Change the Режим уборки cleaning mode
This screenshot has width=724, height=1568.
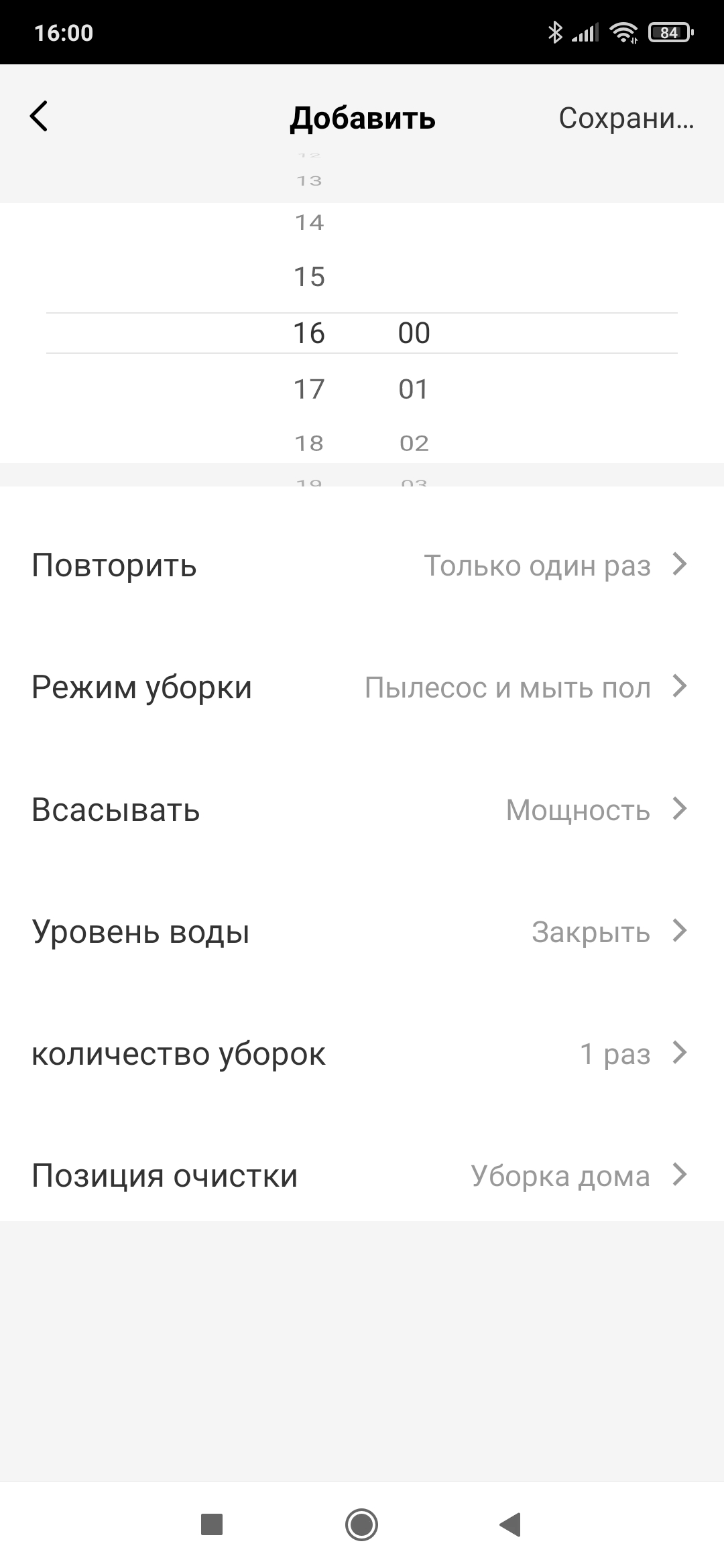coord(362,688)
